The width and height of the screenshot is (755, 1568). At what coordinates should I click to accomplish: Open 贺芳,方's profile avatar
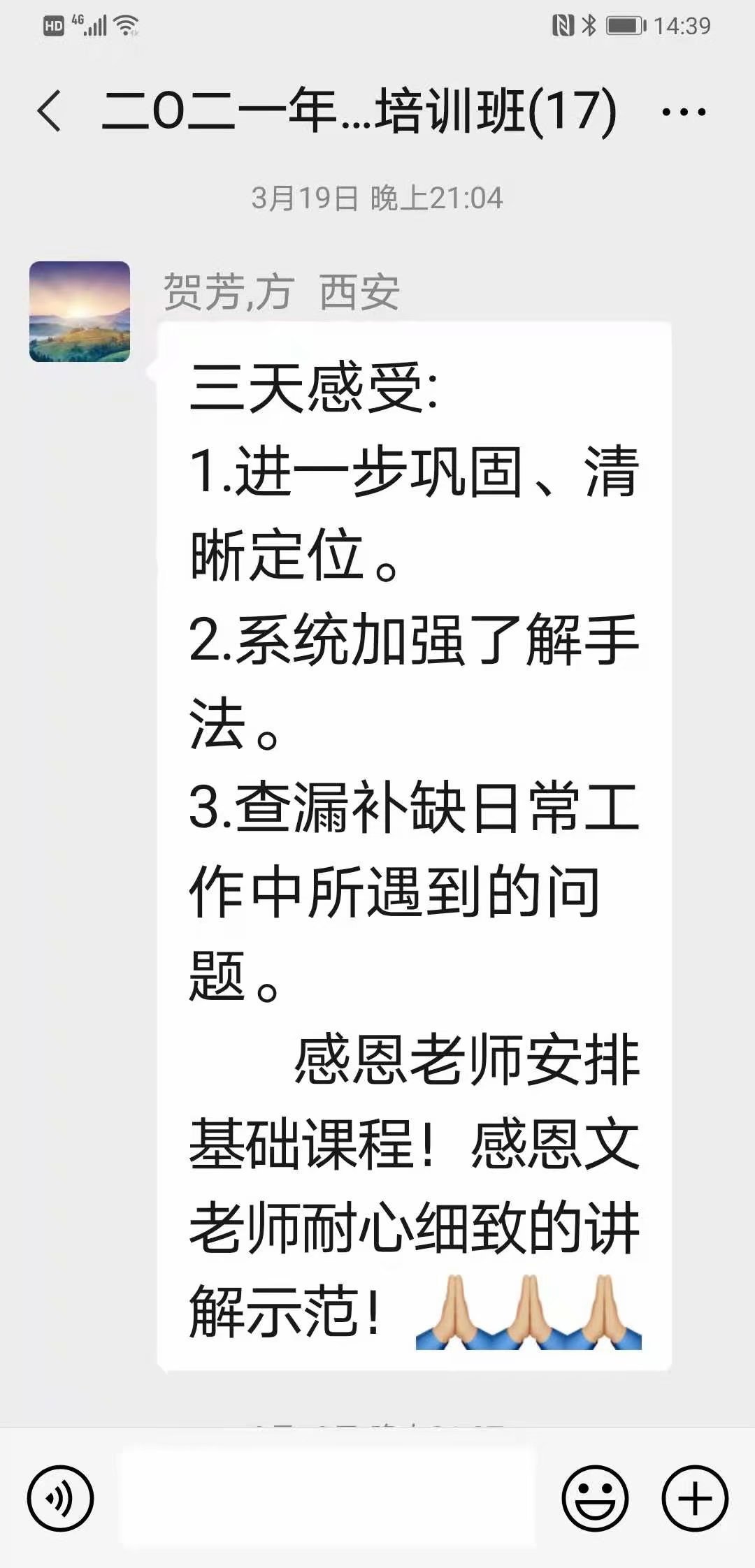tap(80, 312)
